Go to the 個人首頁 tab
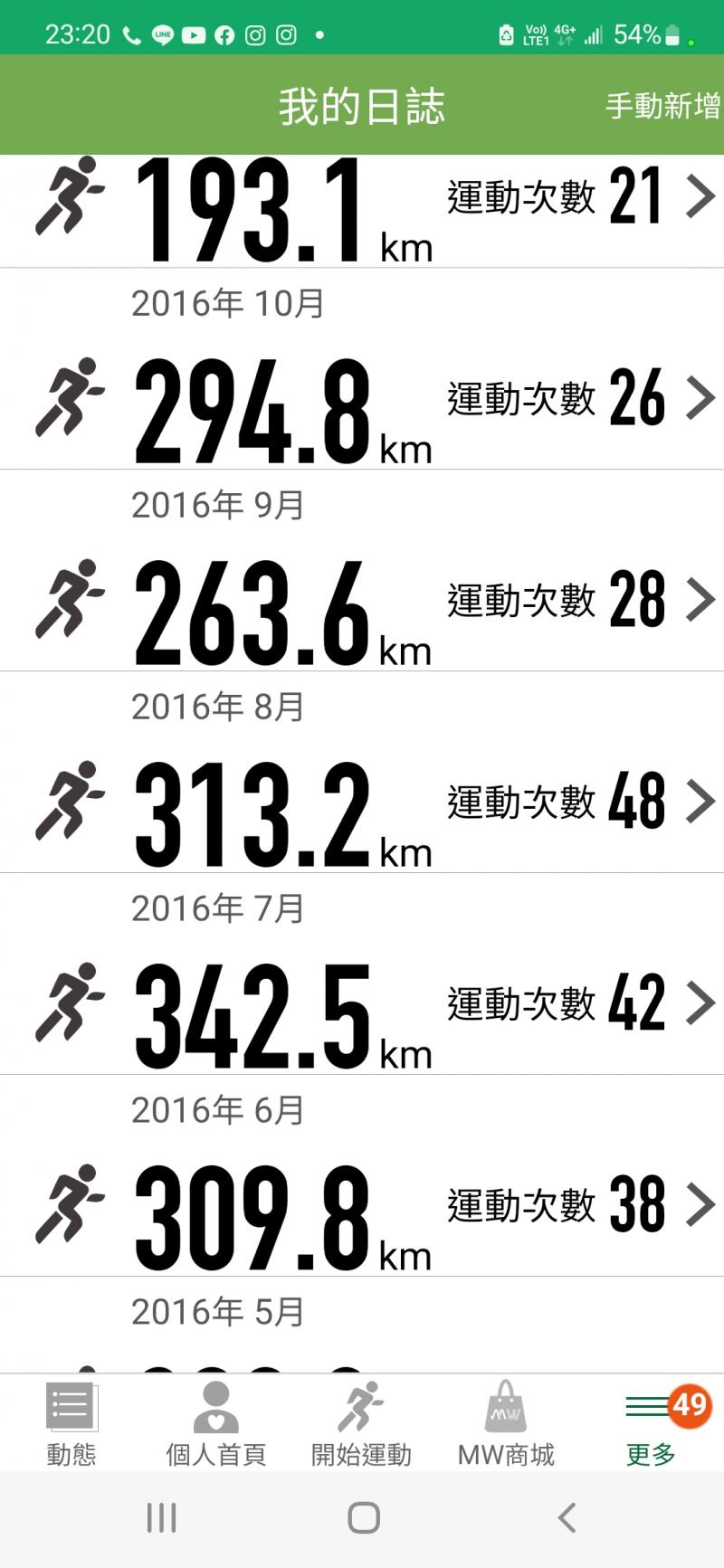 tap(215, 1423)
